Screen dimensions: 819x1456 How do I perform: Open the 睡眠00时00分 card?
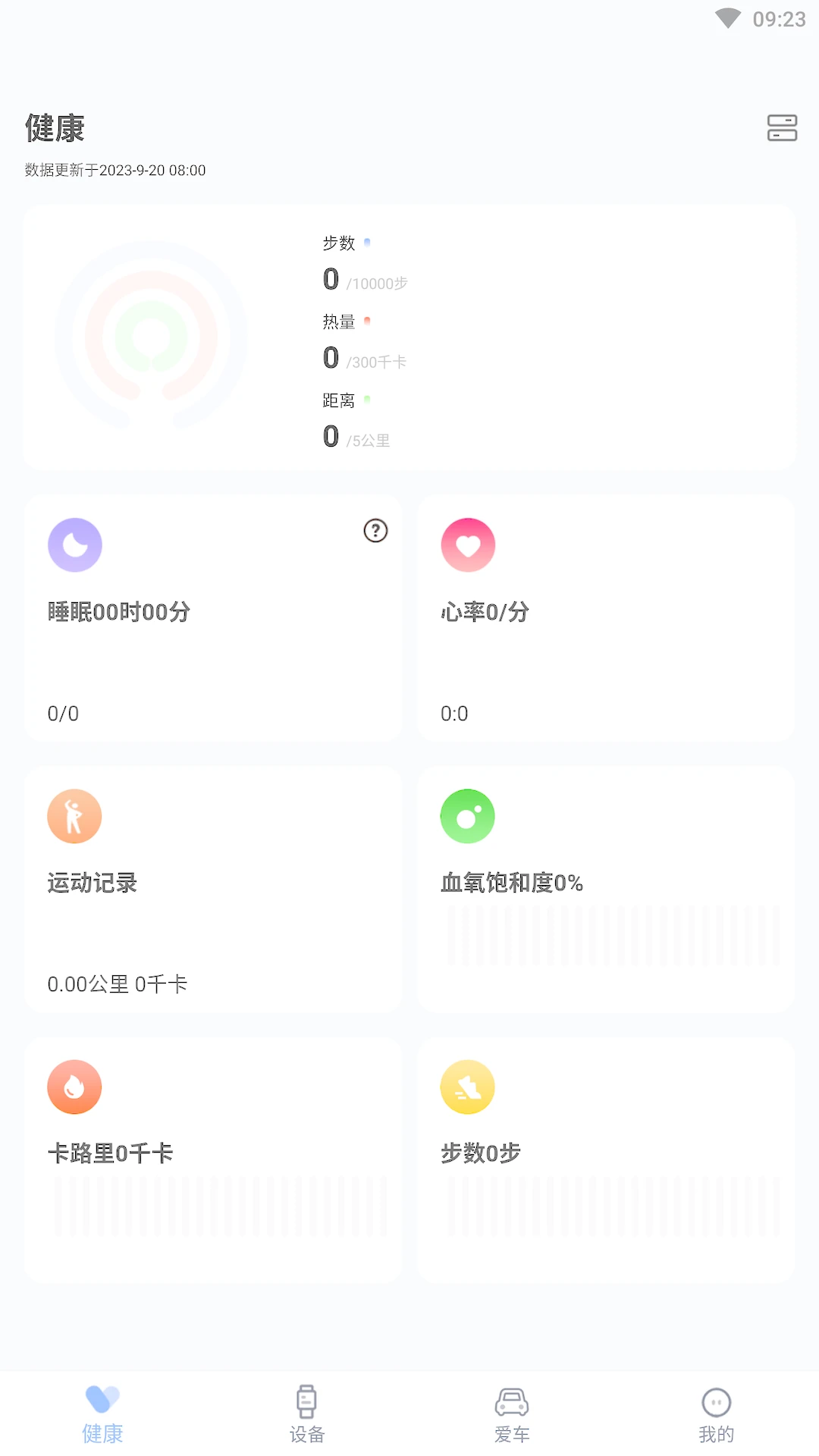click(213, 618)
